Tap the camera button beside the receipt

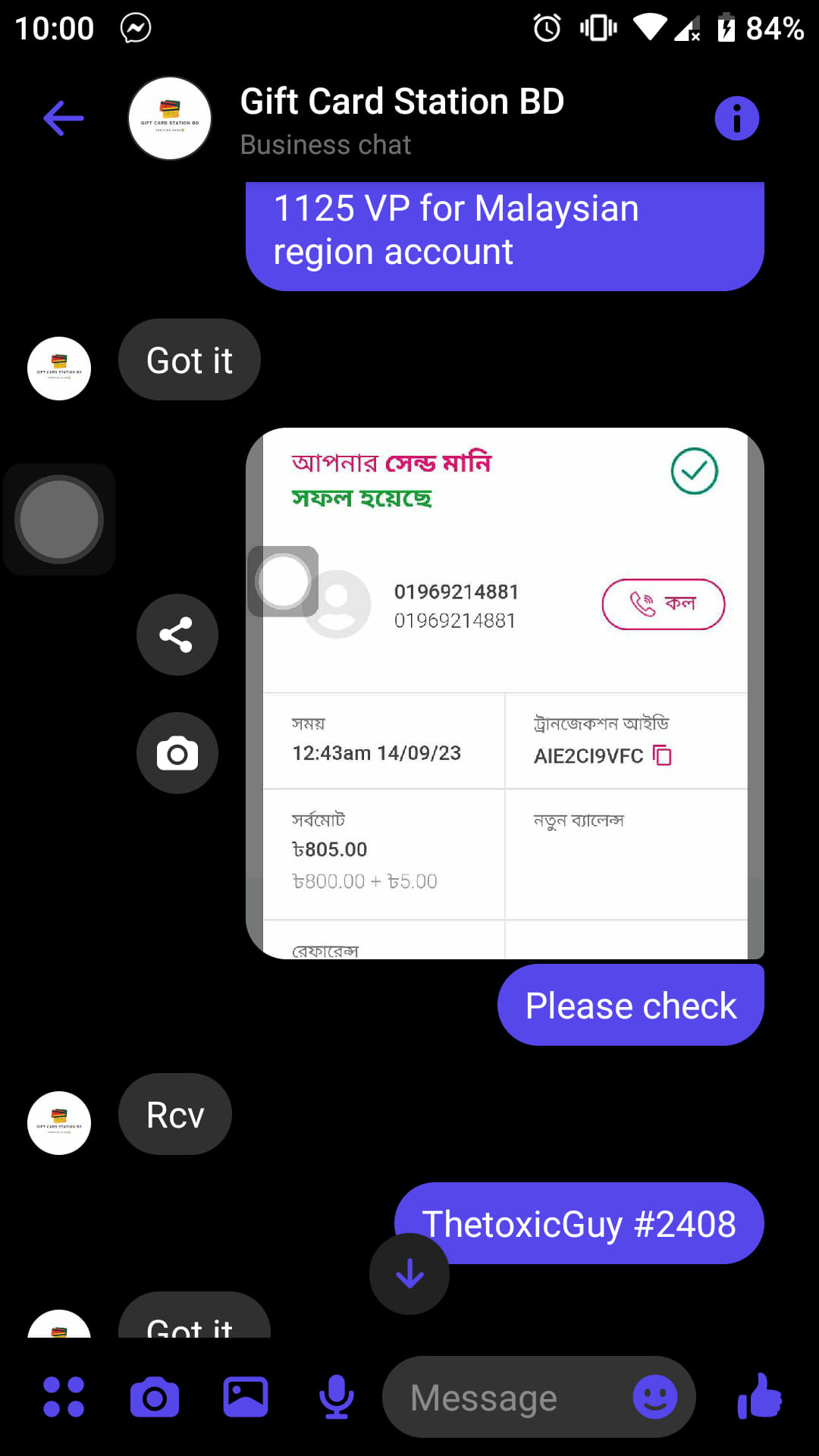(177, 753)
